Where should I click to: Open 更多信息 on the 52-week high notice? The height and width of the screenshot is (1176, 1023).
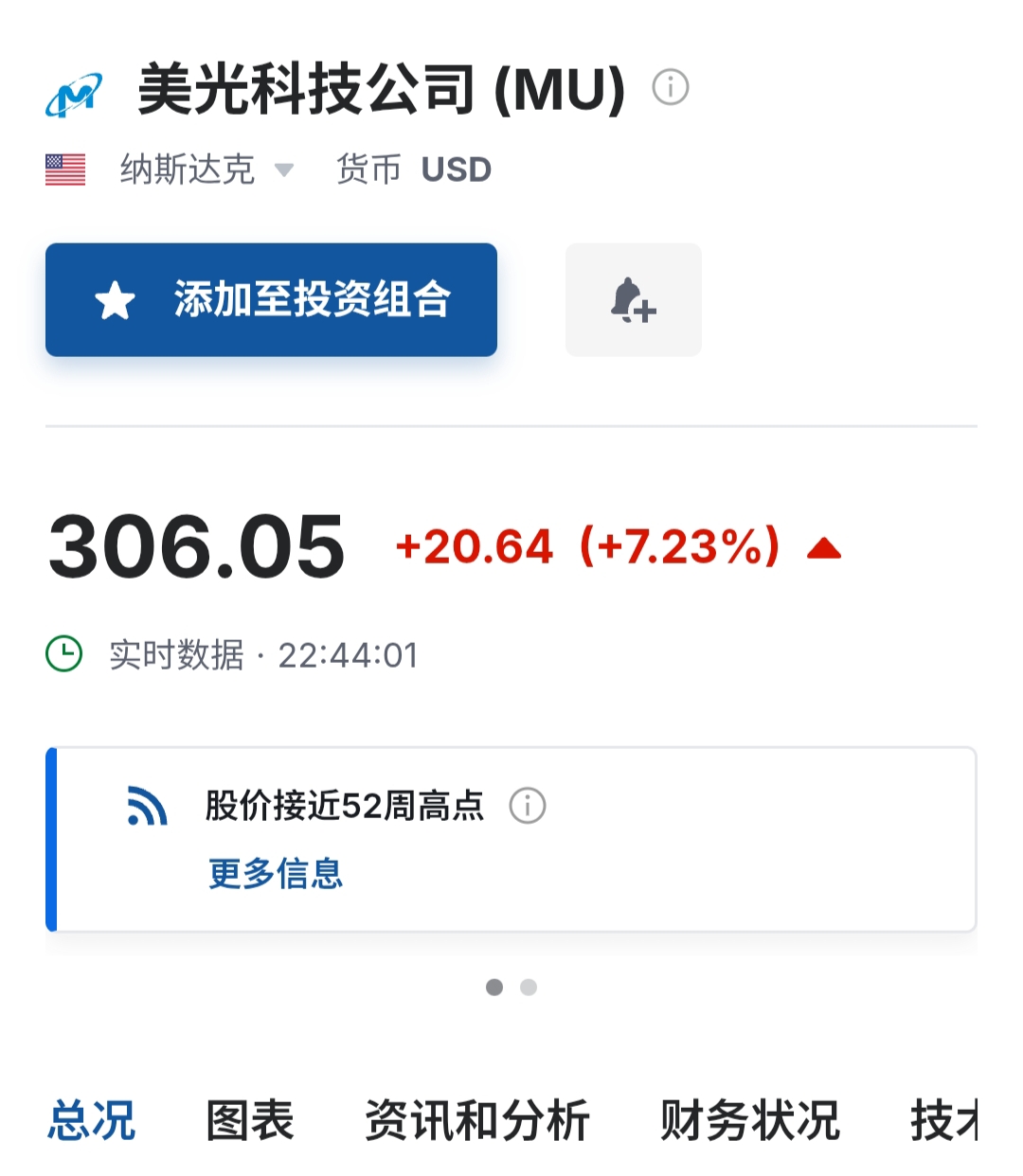(x=274, y=874)
